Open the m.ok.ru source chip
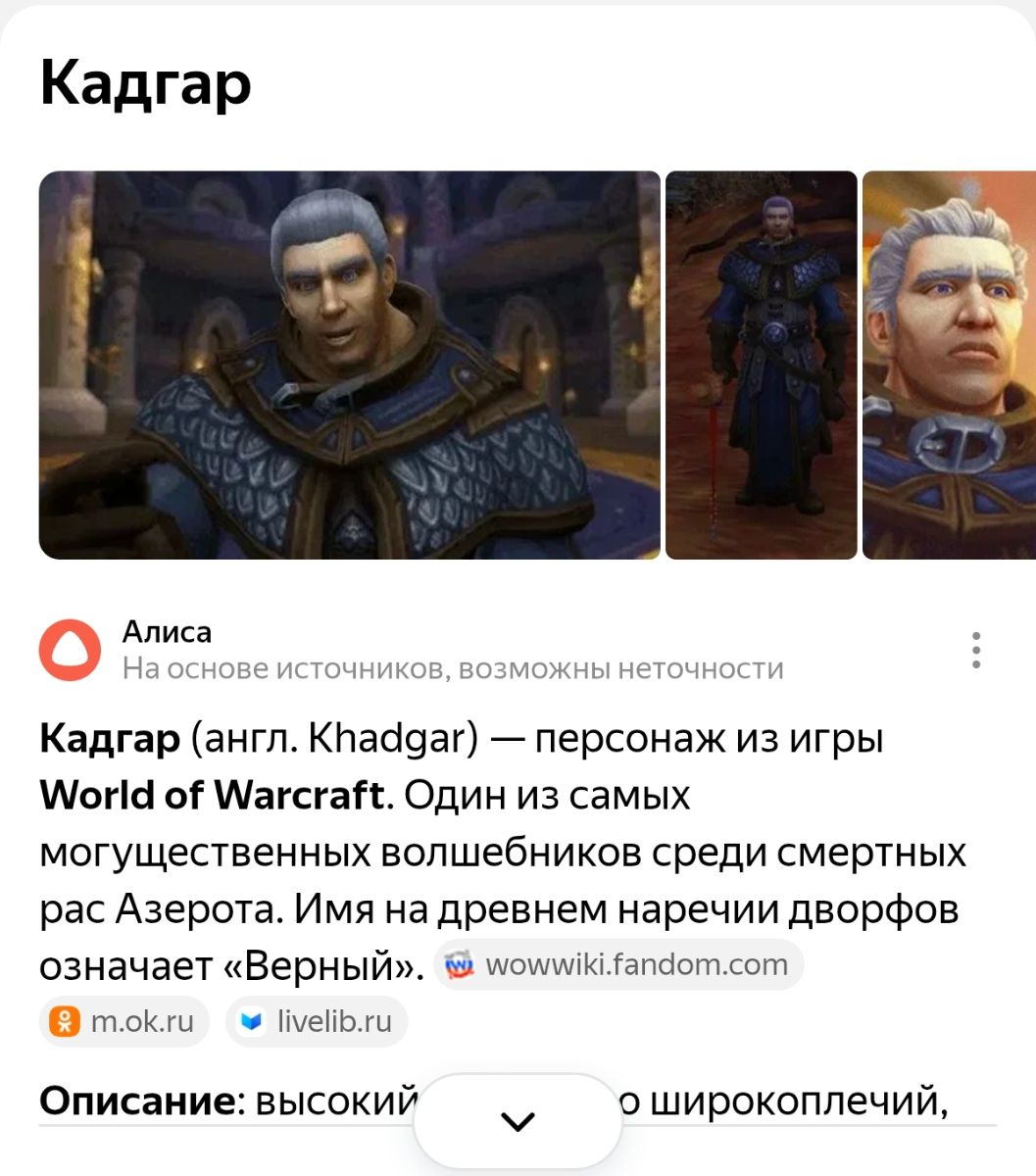The width and height of the screenshot is (1036, 1176). click(x=123, y=1021)
